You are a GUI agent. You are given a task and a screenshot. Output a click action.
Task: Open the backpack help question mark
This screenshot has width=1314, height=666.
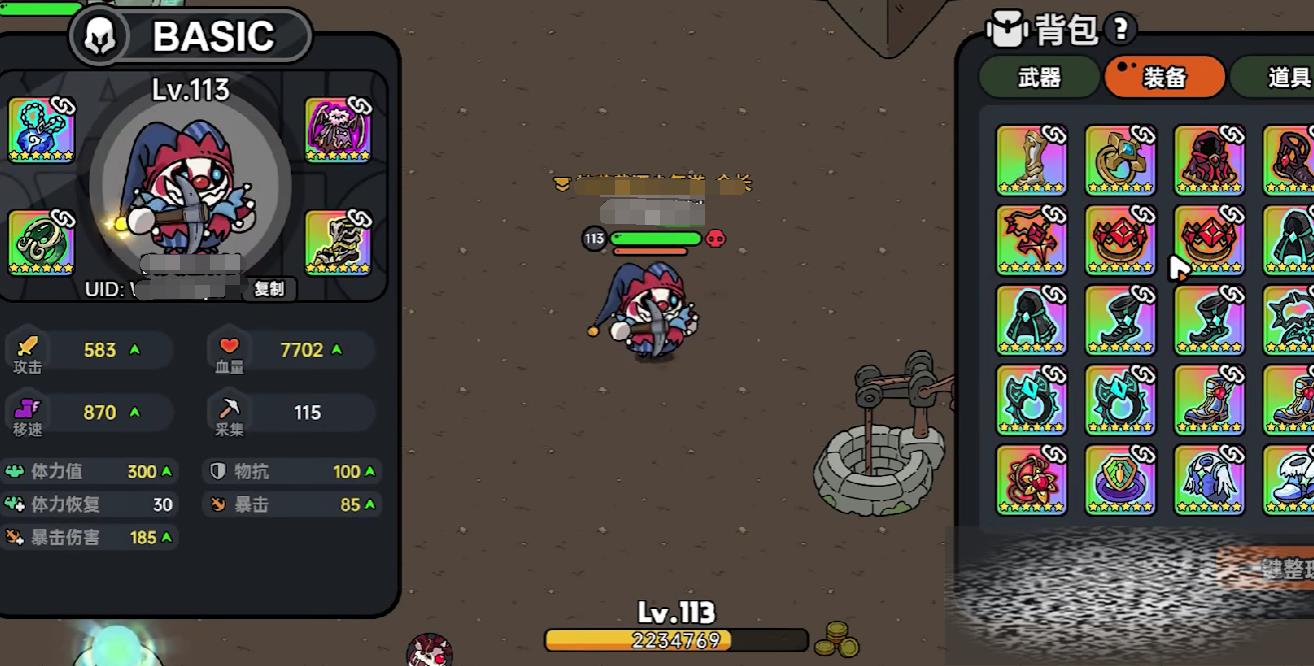pyautogui.click(x=1121, y=29)
